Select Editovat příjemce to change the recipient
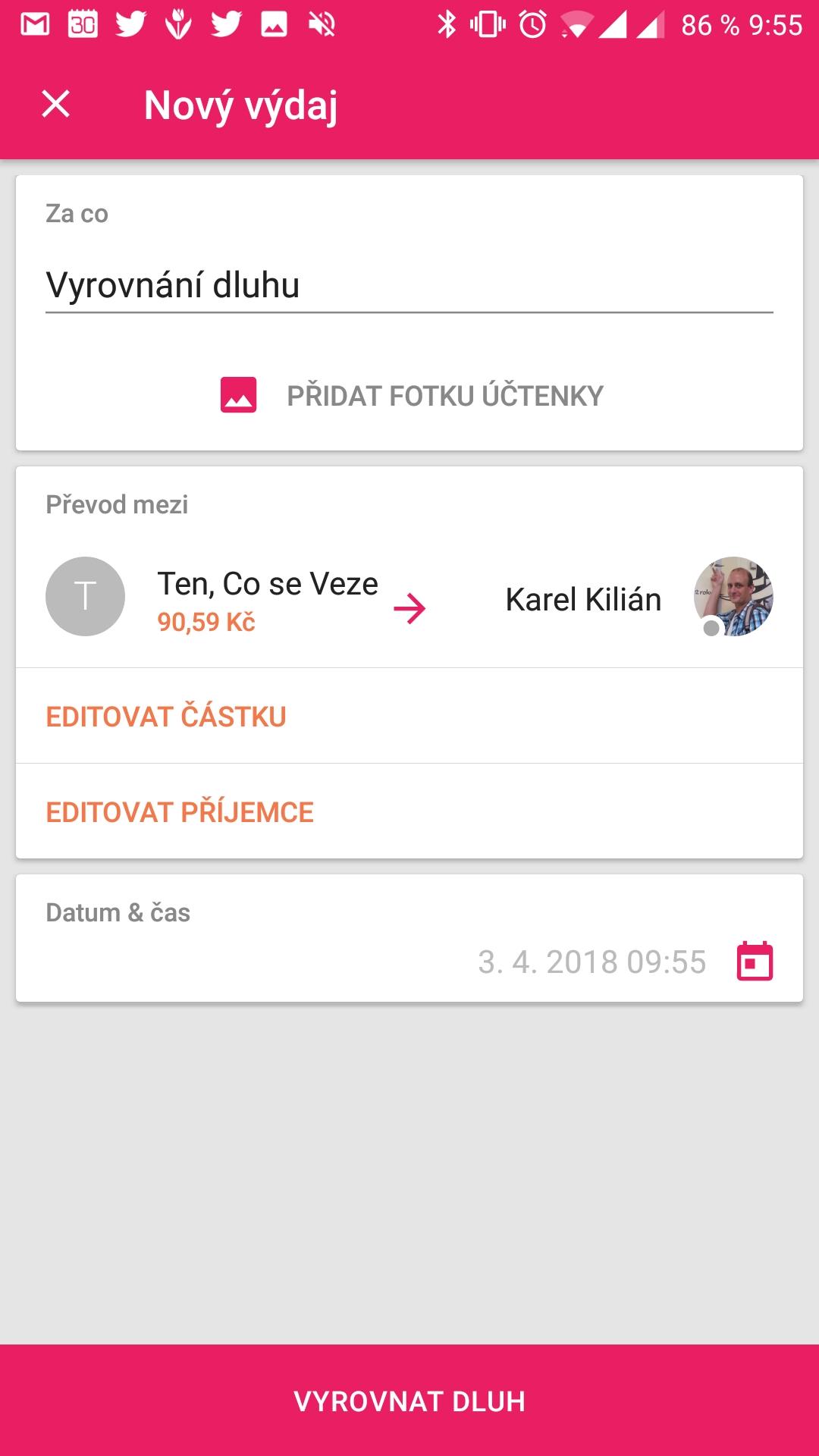The height and width of the screenshot is (1456, 819). click(x=180, y=812)
